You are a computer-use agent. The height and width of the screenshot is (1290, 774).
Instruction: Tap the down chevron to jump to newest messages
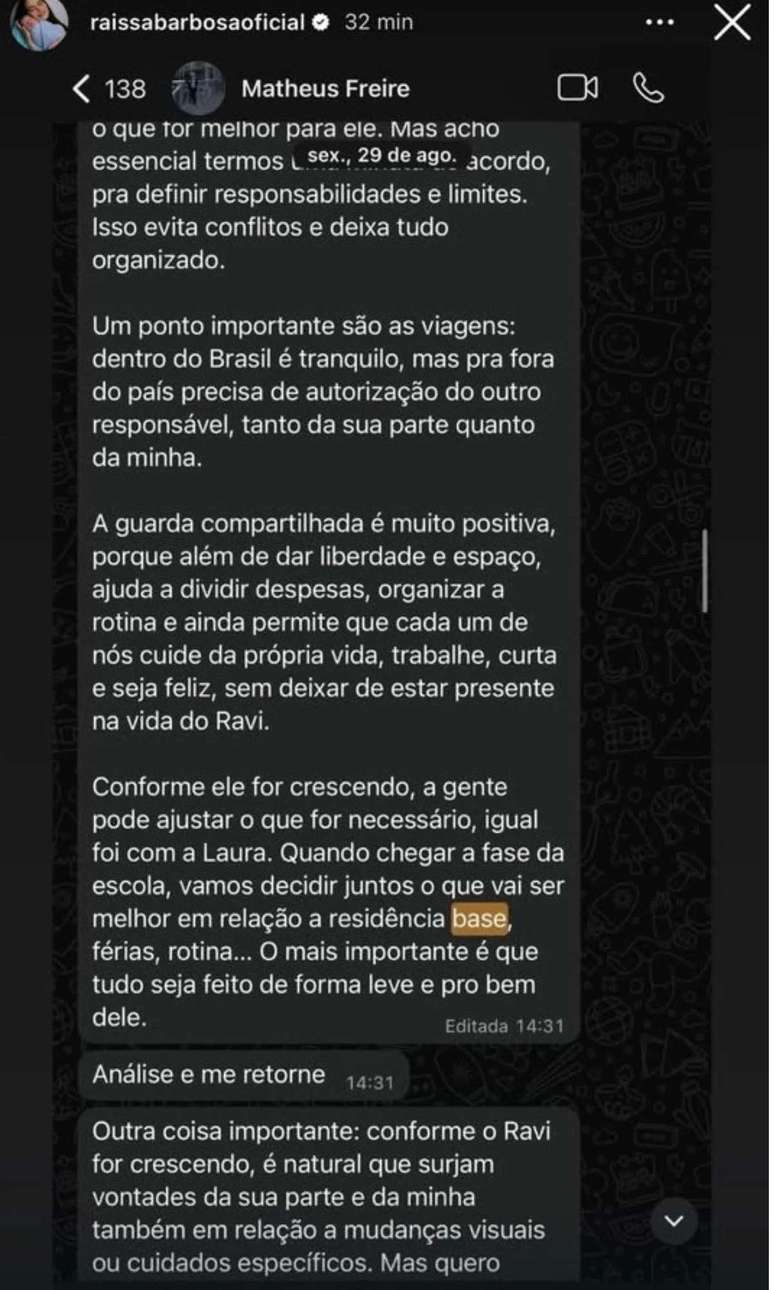pyautogui.click(x=672, y=1222)
